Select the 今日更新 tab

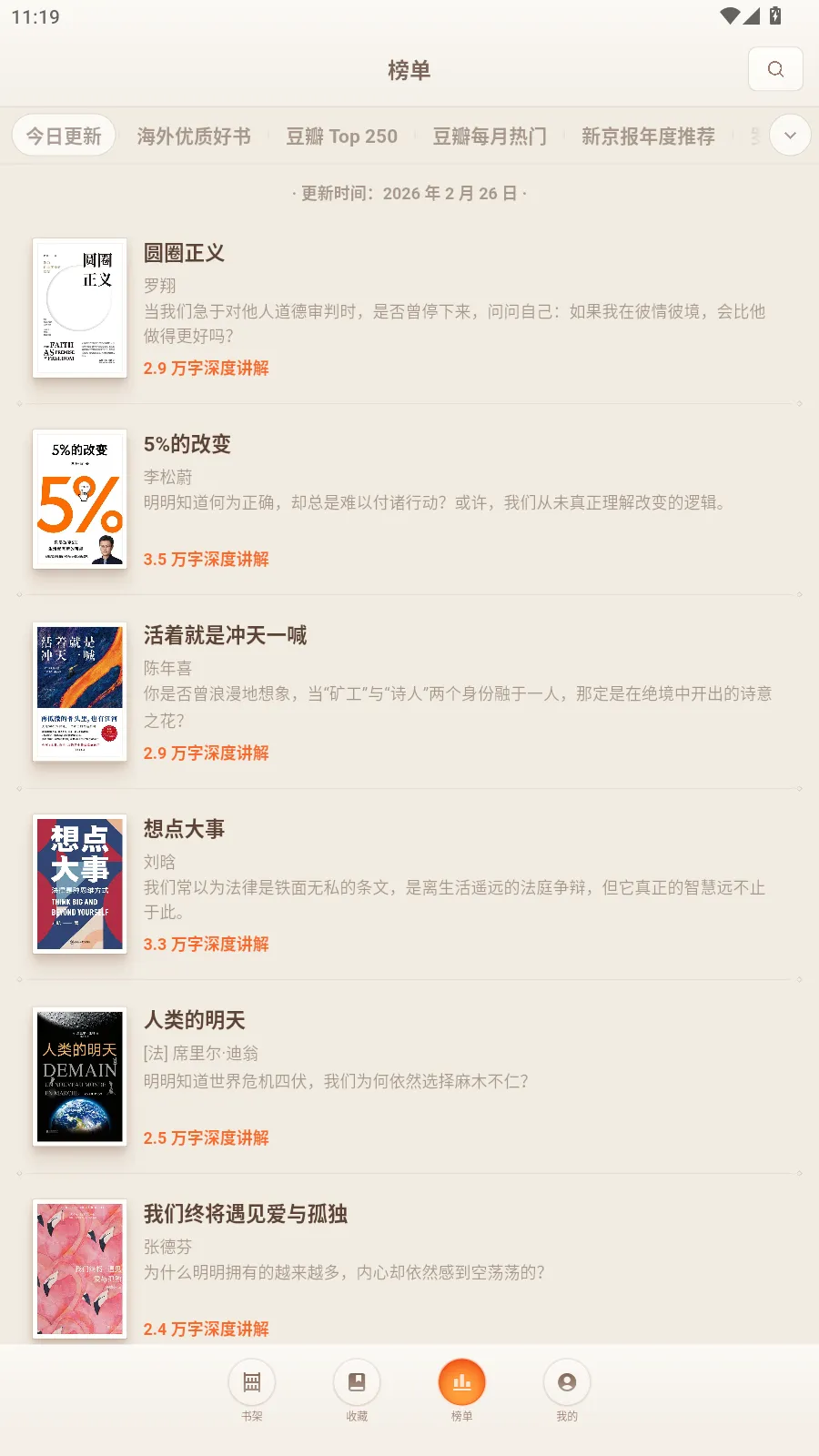point(63,135)
